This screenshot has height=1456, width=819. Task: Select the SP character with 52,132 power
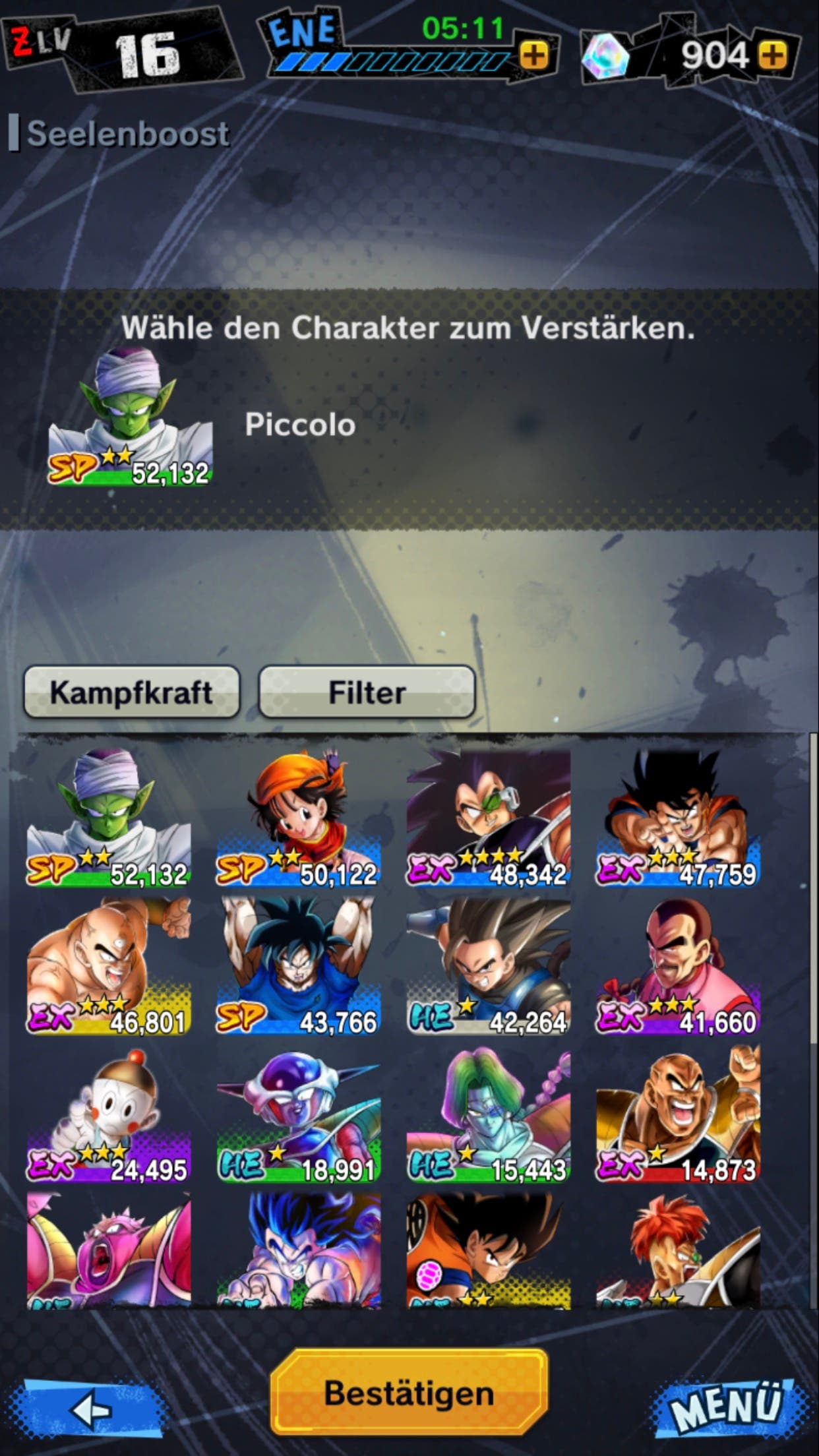coord(109,818)
